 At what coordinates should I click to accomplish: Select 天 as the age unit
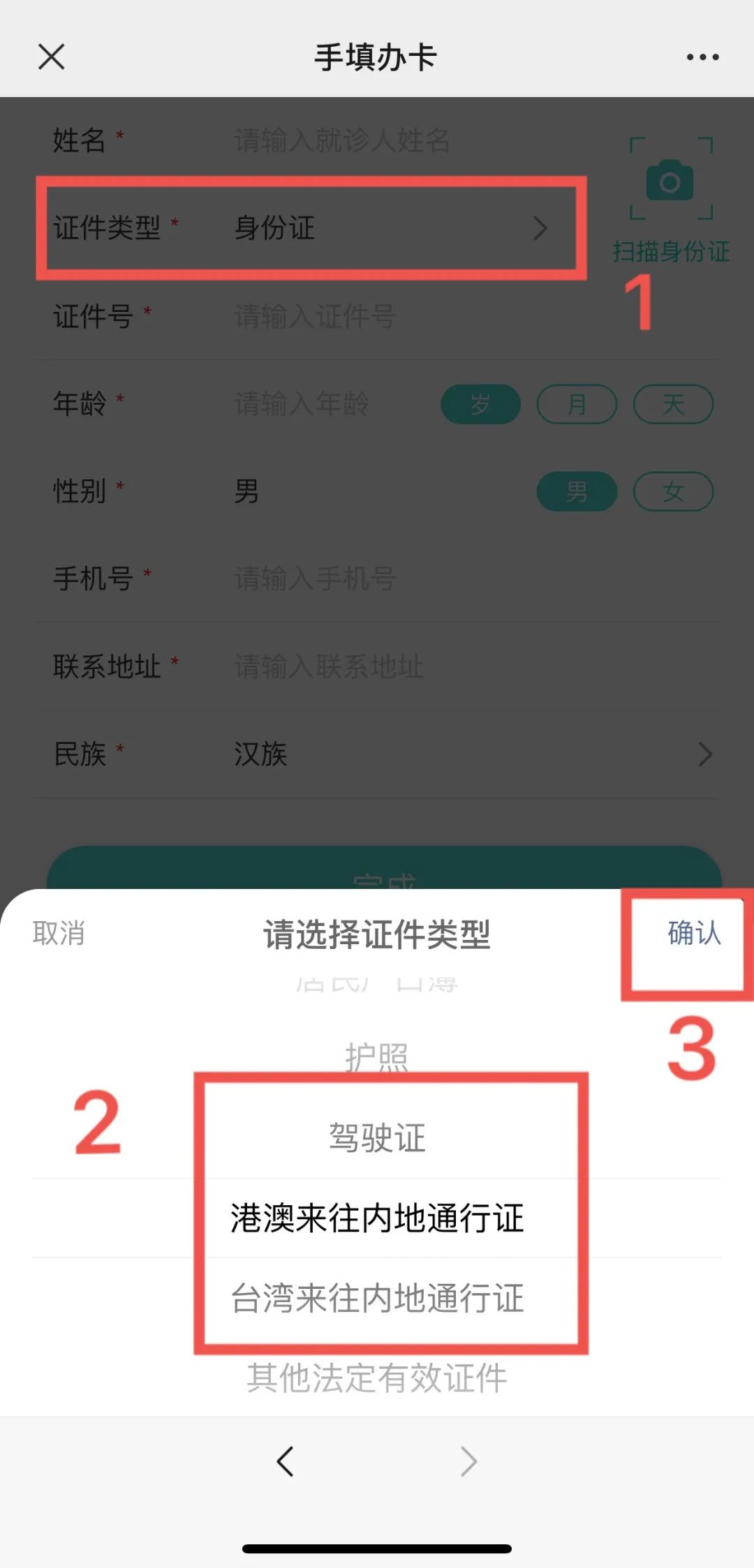[672, 404]
